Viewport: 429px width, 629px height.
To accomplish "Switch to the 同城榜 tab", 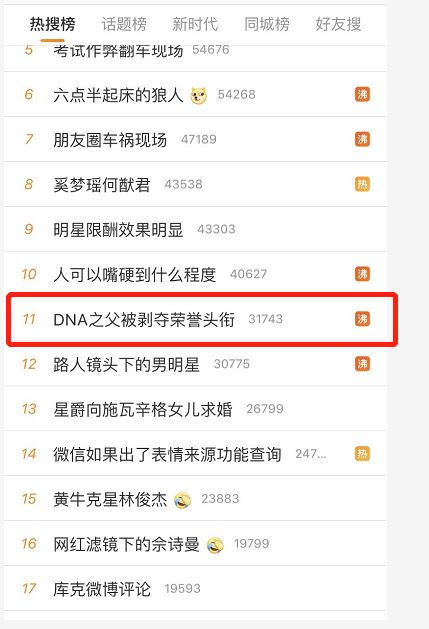I will pyautogui.click(x=267, y=24).
